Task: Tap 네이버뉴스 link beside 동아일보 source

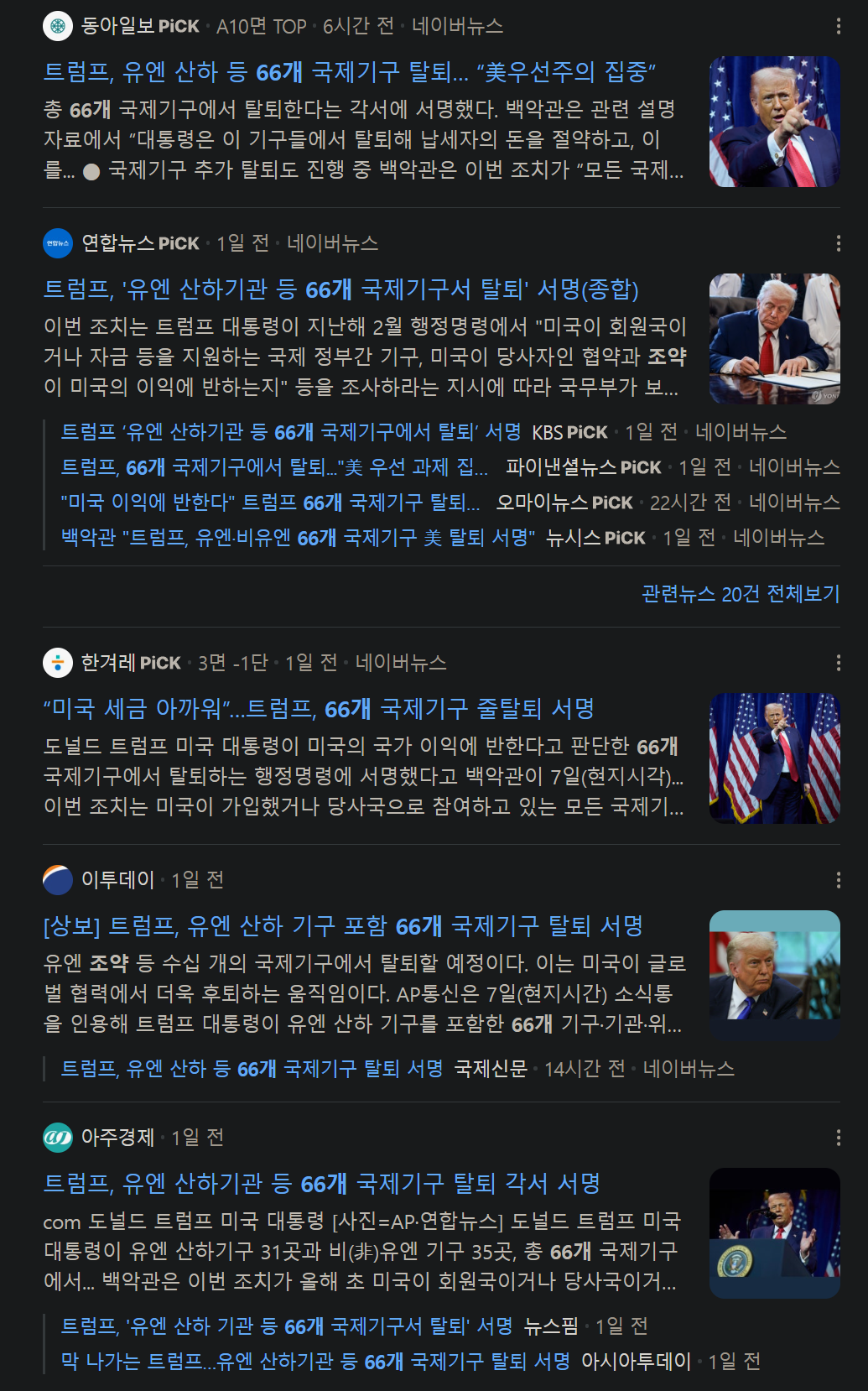Action: (x=457, y=26)
